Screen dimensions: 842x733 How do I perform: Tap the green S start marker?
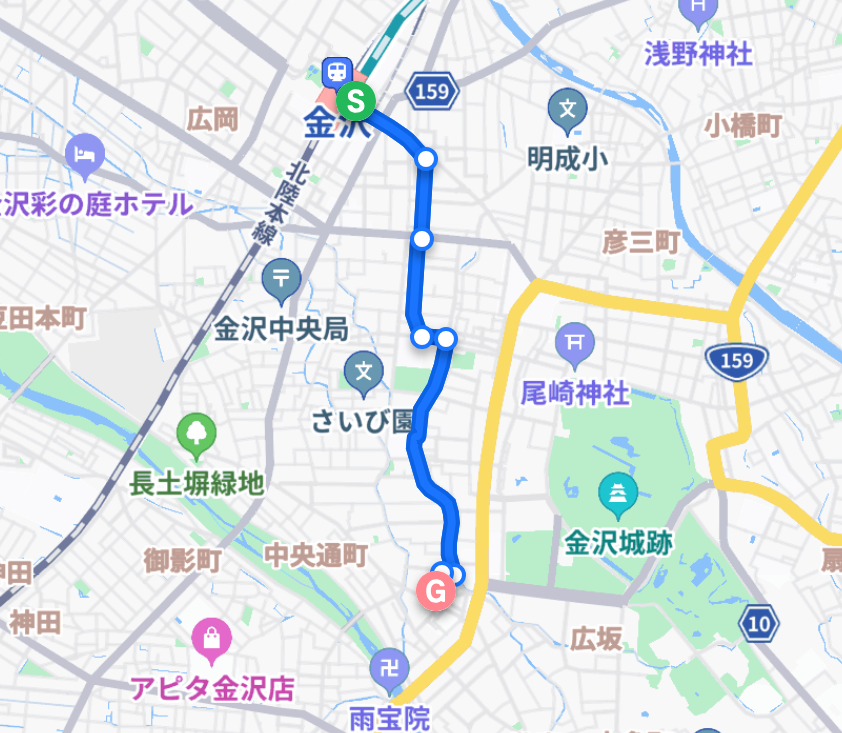click(355, 99)
